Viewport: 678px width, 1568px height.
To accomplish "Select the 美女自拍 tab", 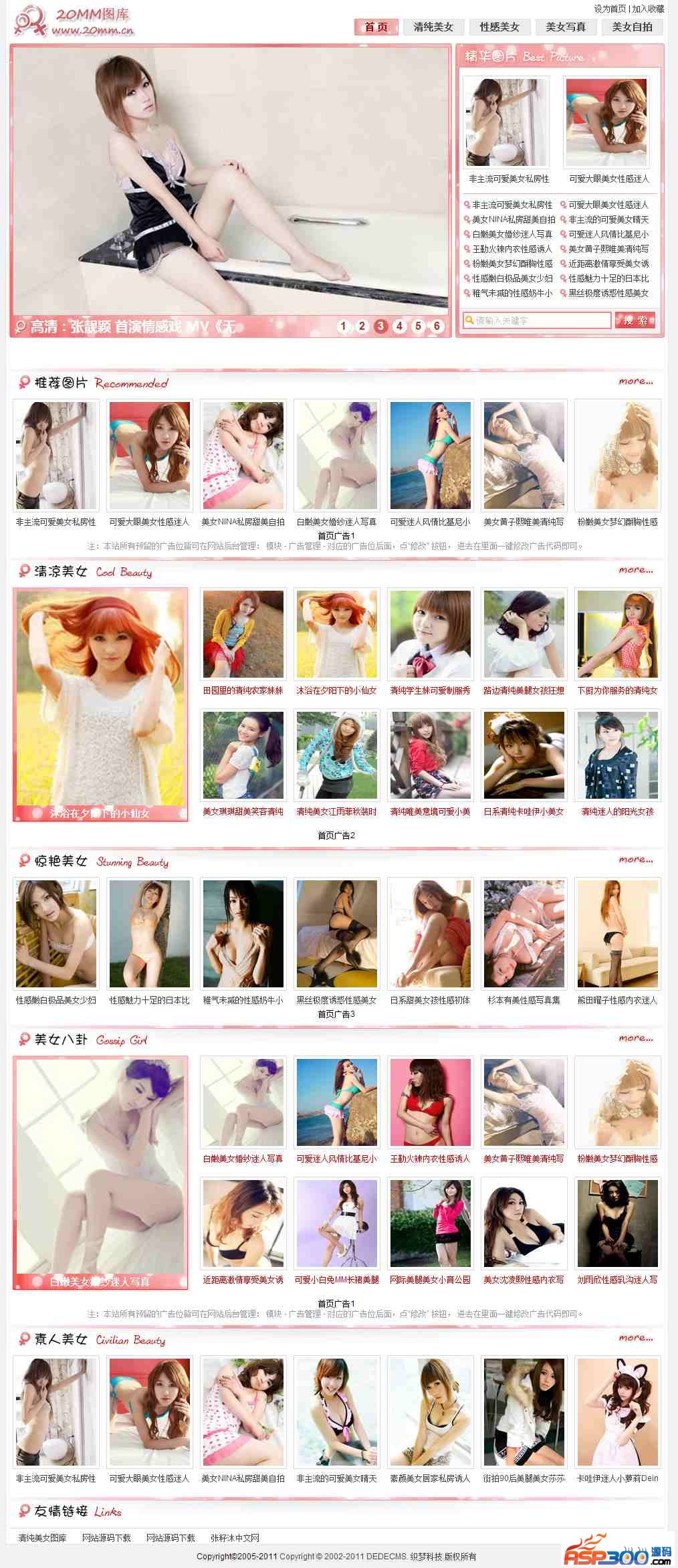I will [x=632, y=27].
